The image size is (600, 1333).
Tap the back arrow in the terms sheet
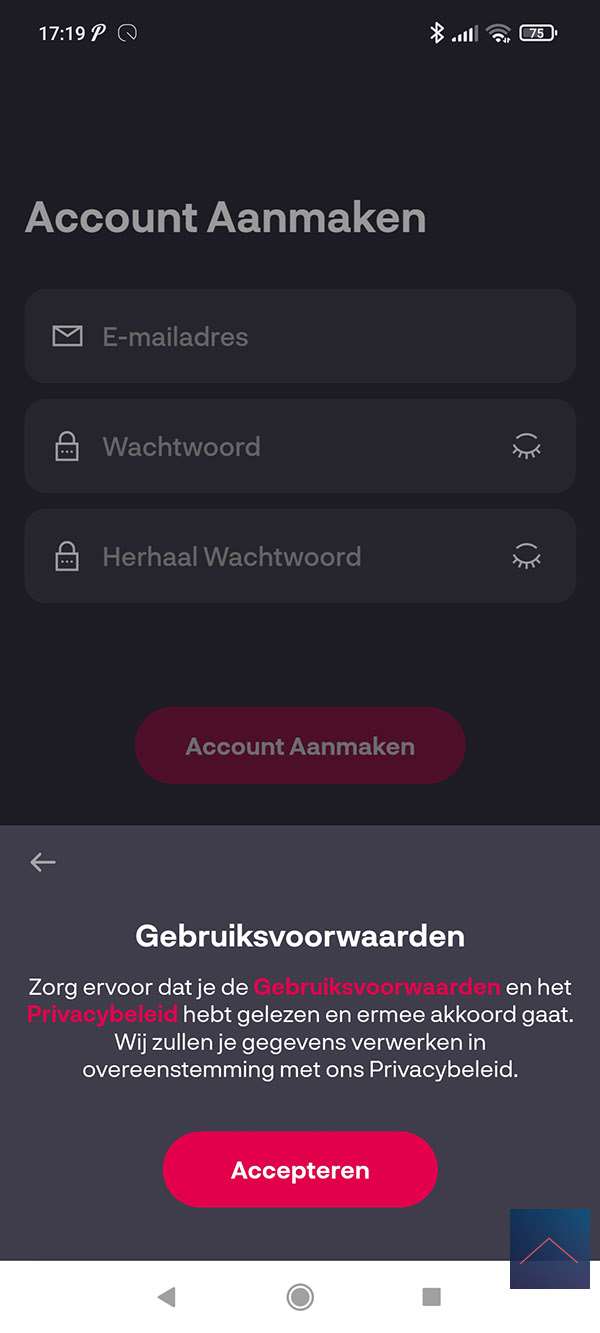click(x=43, y=862)
